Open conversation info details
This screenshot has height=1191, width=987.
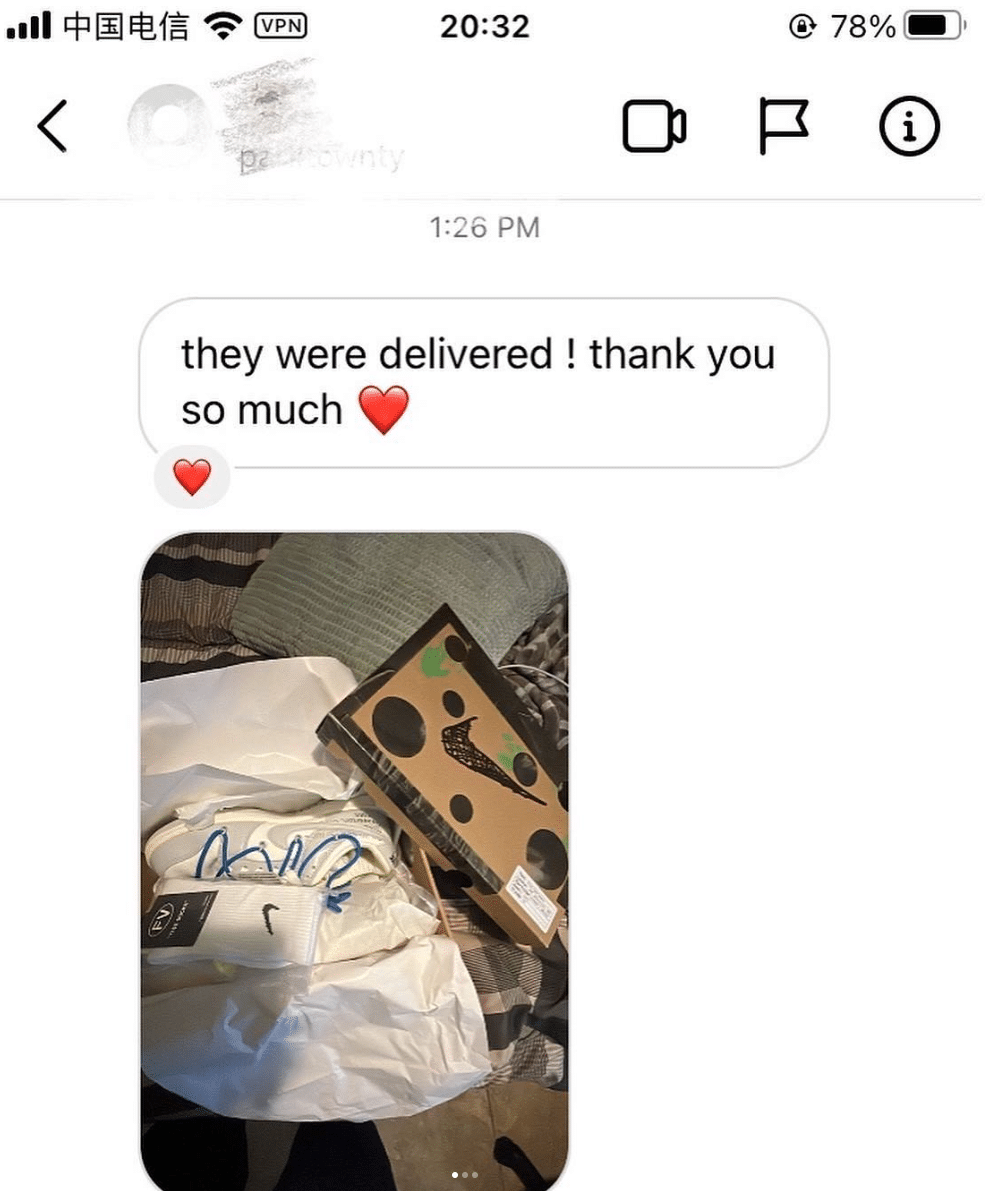coord(909,127)
